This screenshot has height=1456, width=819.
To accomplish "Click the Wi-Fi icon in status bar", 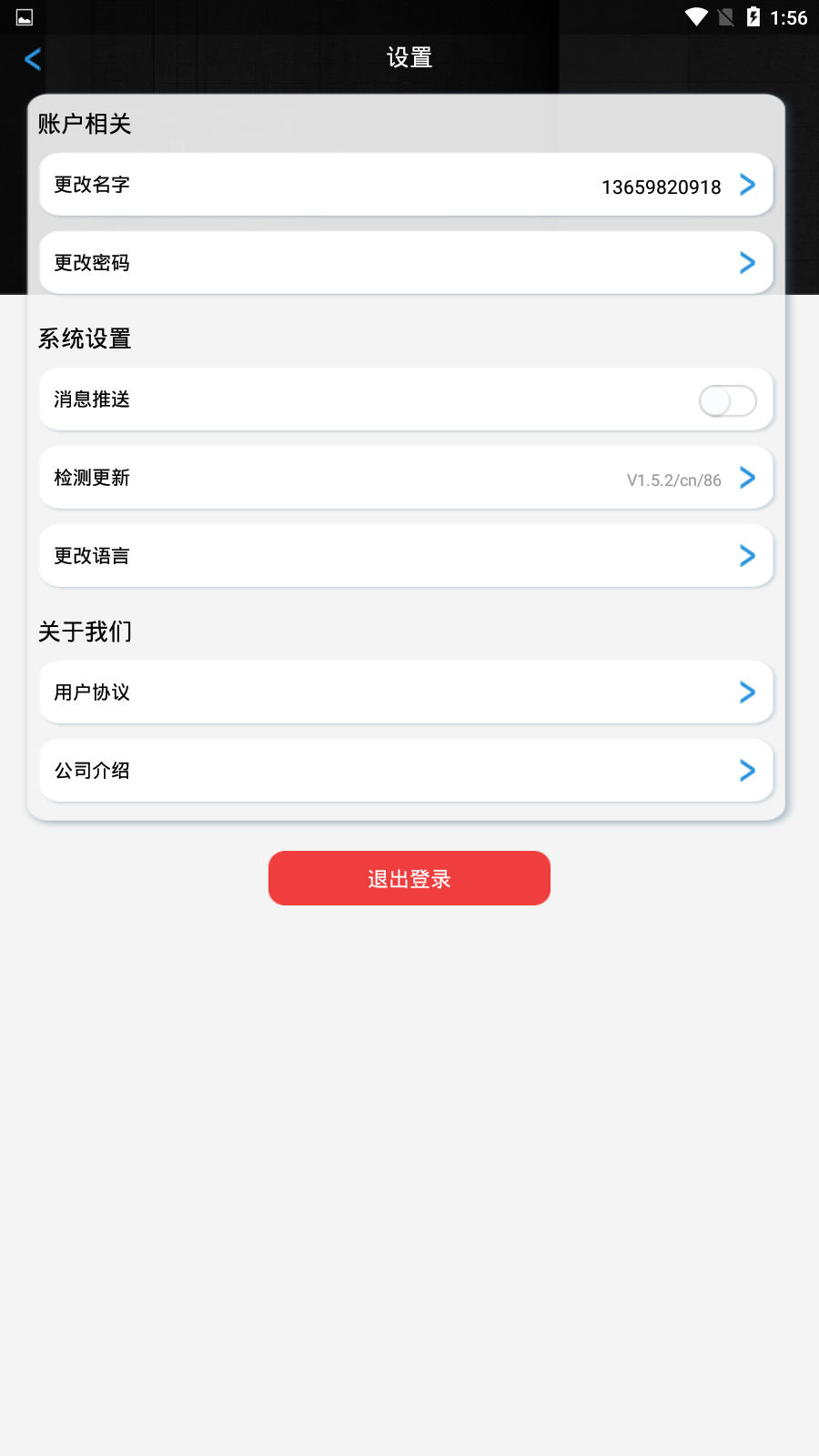I will pos(696,16).
